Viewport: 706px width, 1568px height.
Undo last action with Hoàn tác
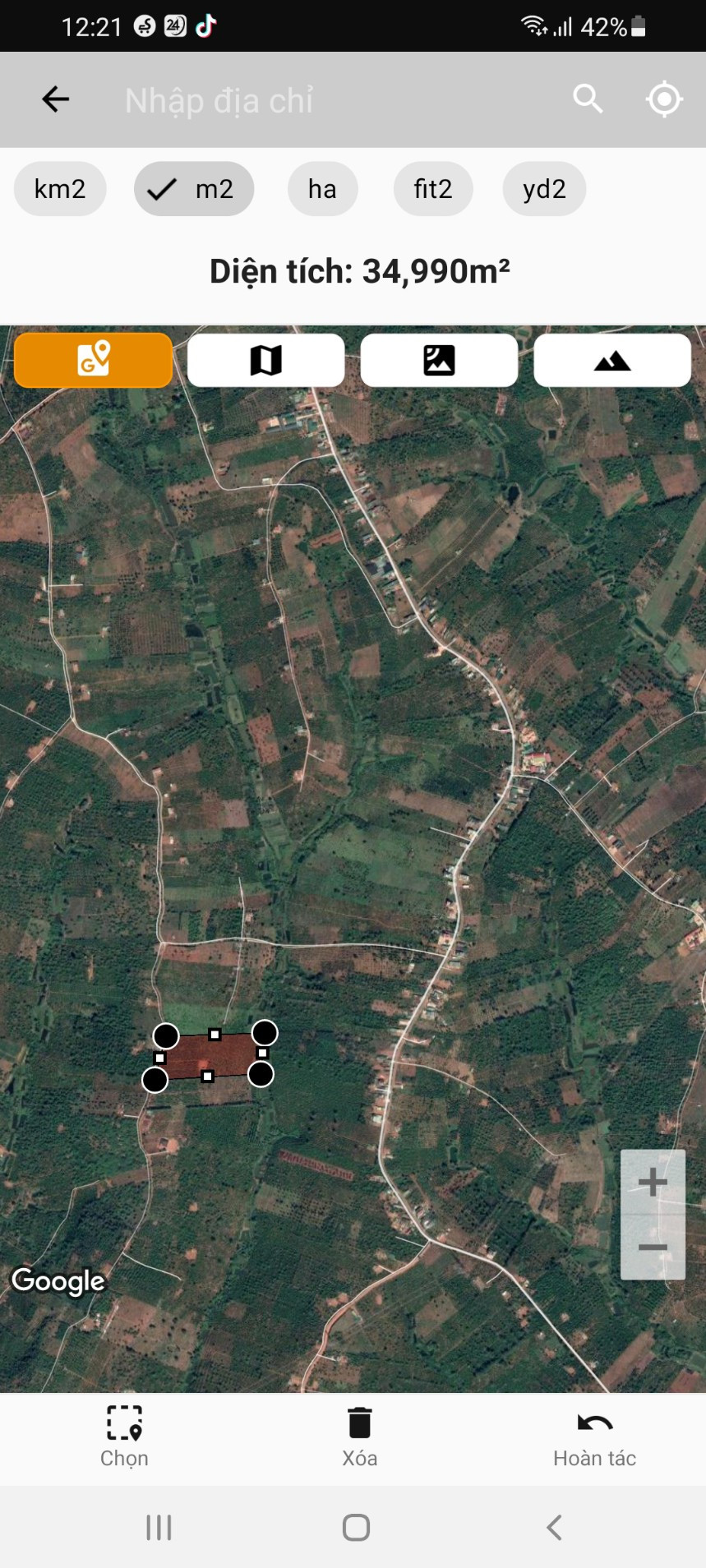[x=594, y=1436]
